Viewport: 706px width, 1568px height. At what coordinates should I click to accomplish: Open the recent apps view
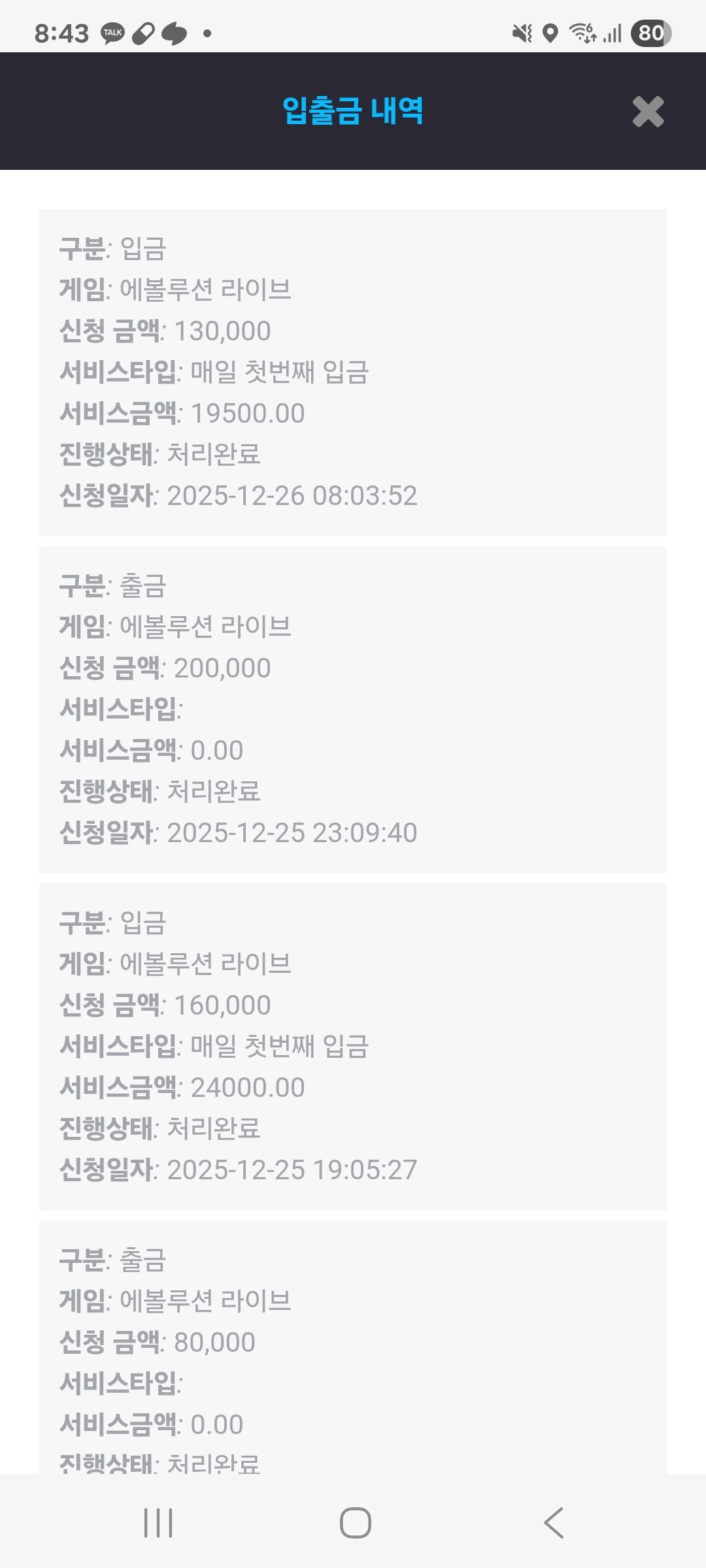point(158,1523)
